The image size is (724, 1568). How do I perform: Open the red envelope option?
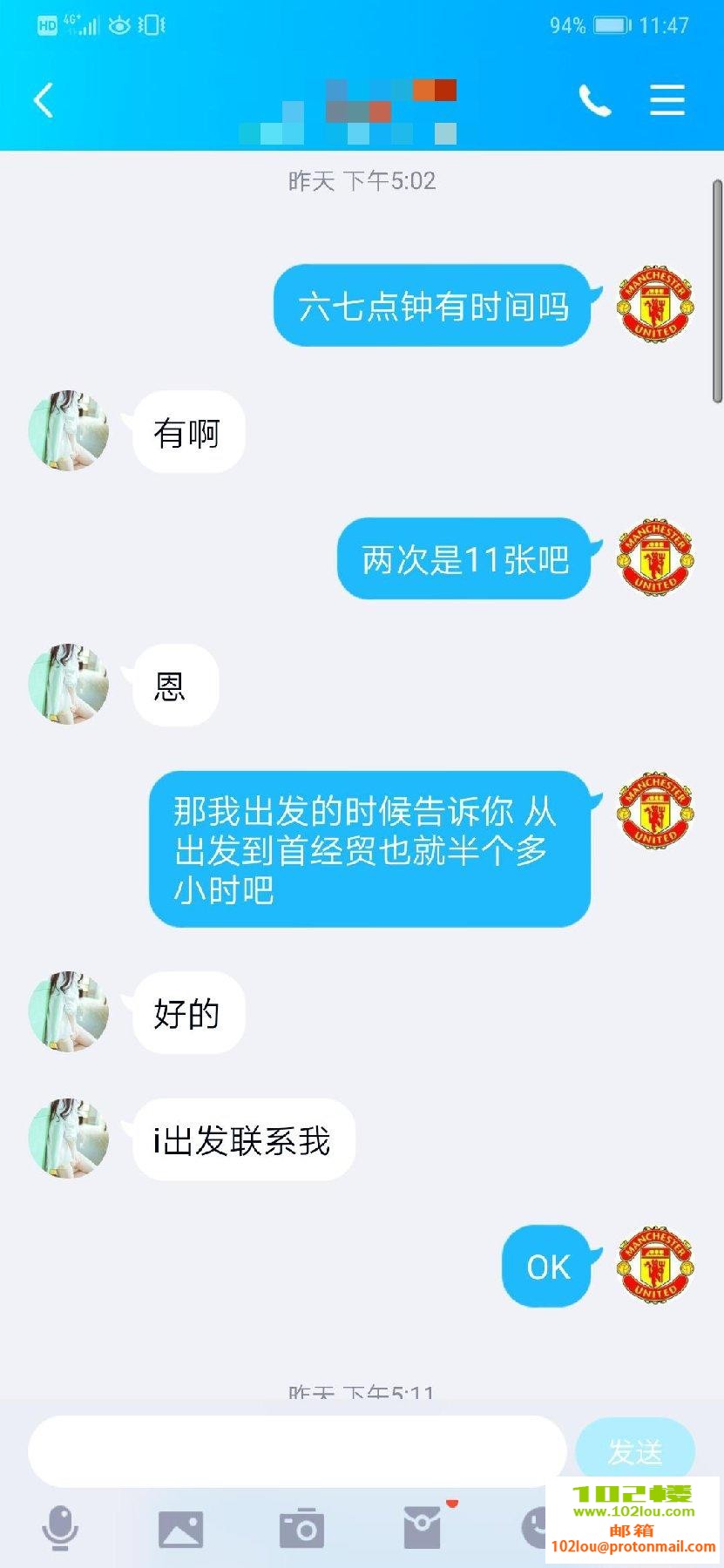[423, 1528]
